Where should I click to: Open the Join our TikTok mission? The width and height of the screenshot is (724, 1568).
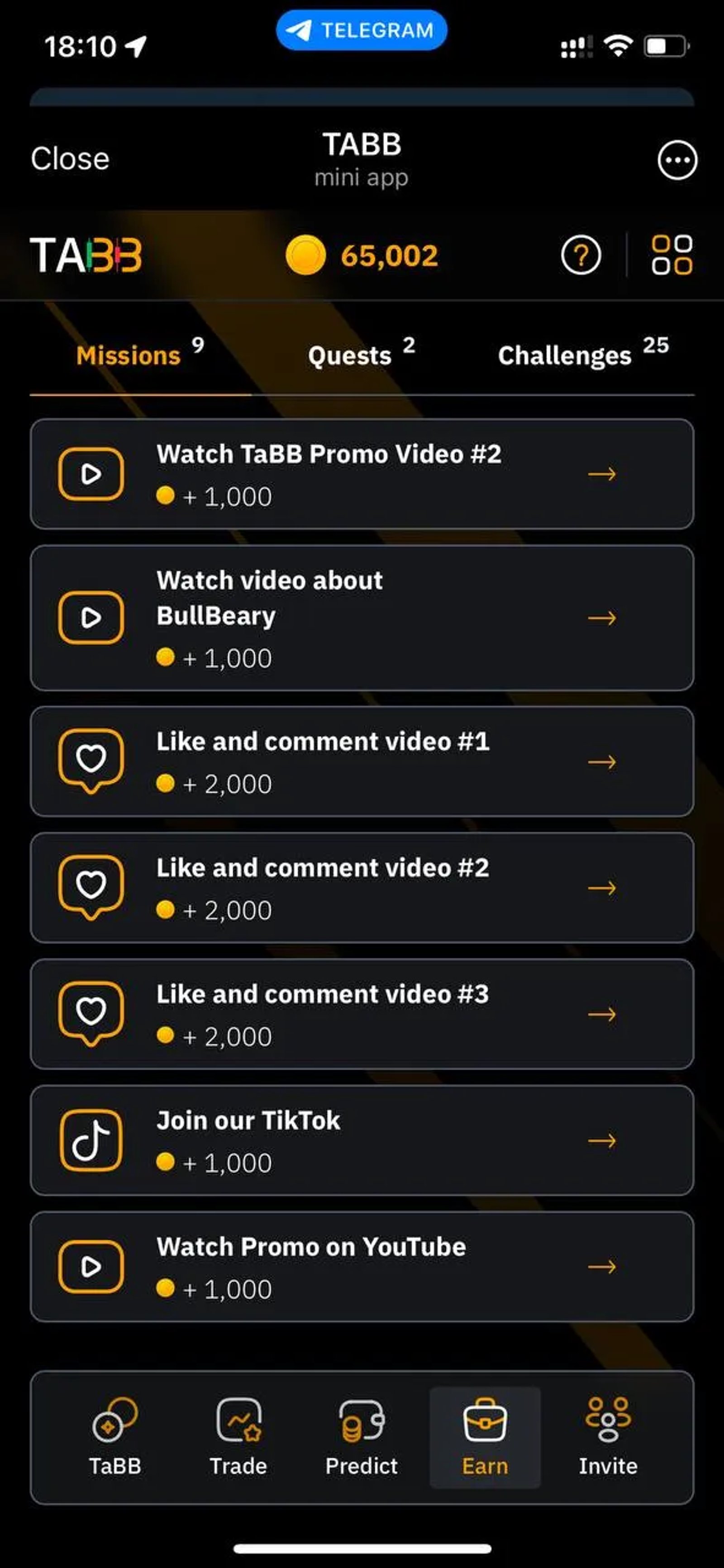[x=362, y=1140]
